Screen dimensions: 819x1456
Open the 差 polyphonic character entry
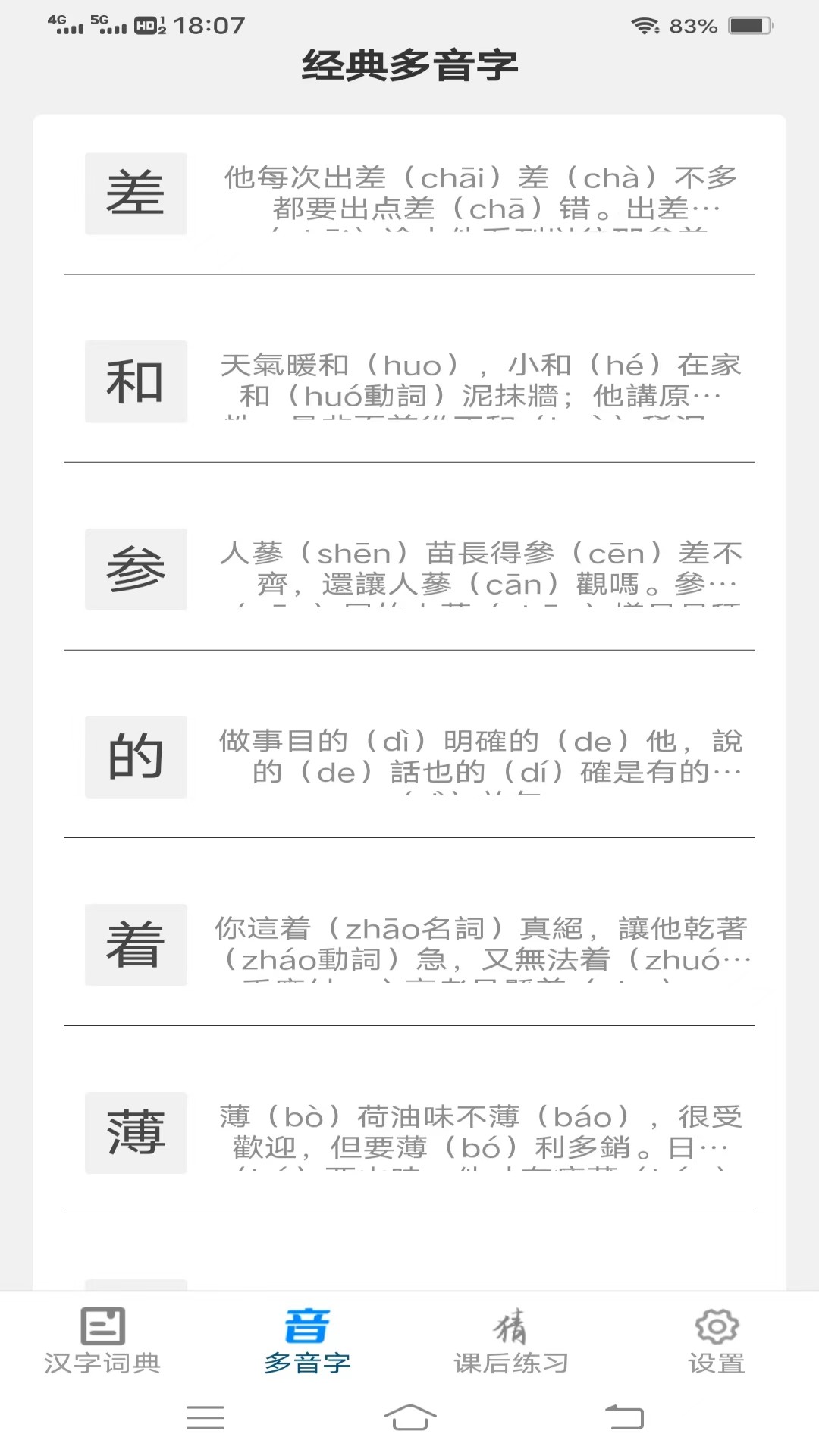tap(409, 194)
